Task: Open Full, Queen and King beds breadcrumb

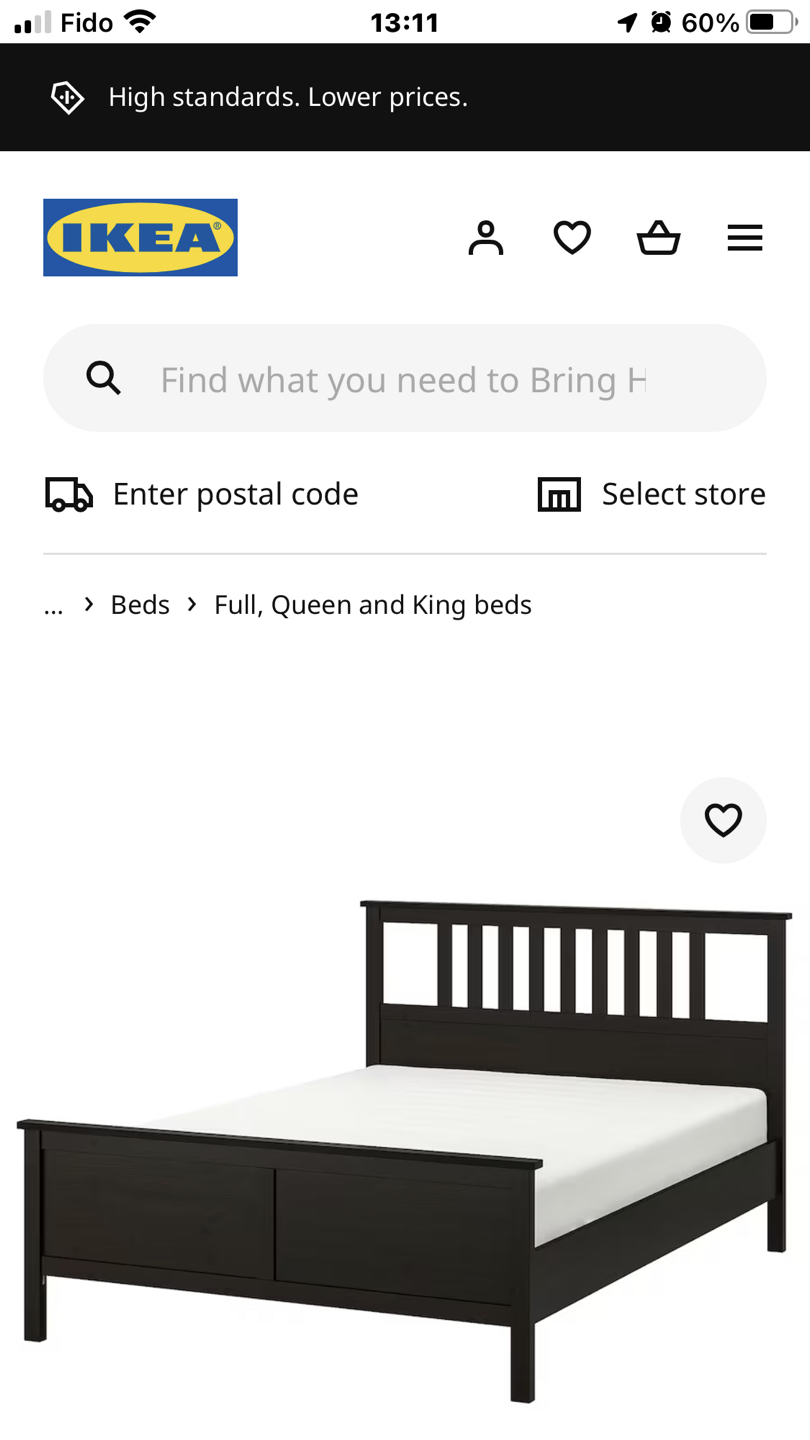Action: click(x=373, y=605)
